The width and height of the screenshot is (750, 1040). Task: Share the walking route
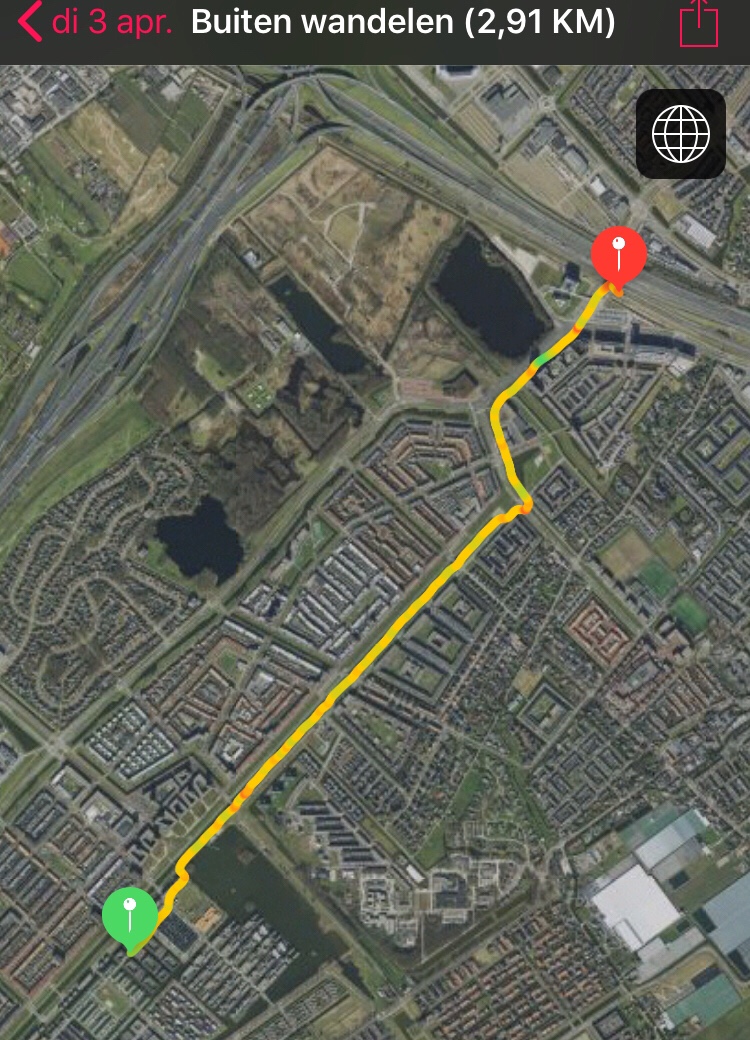699,22
